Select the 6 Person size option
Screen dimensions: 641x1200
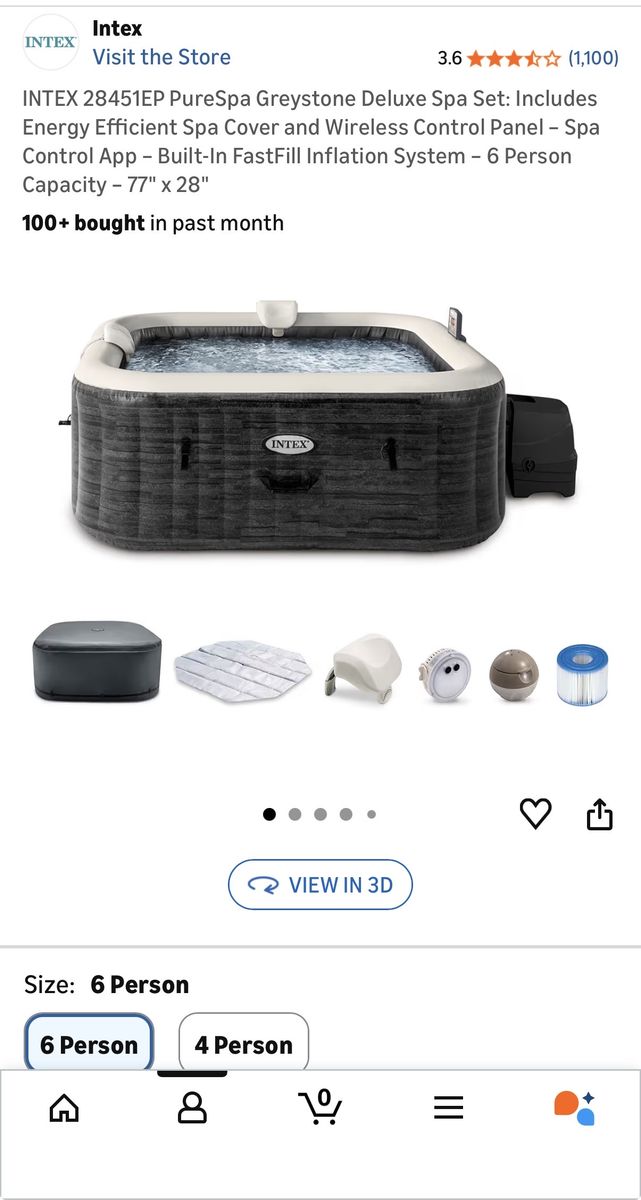pyautogui.click(x=89, y=1045)
